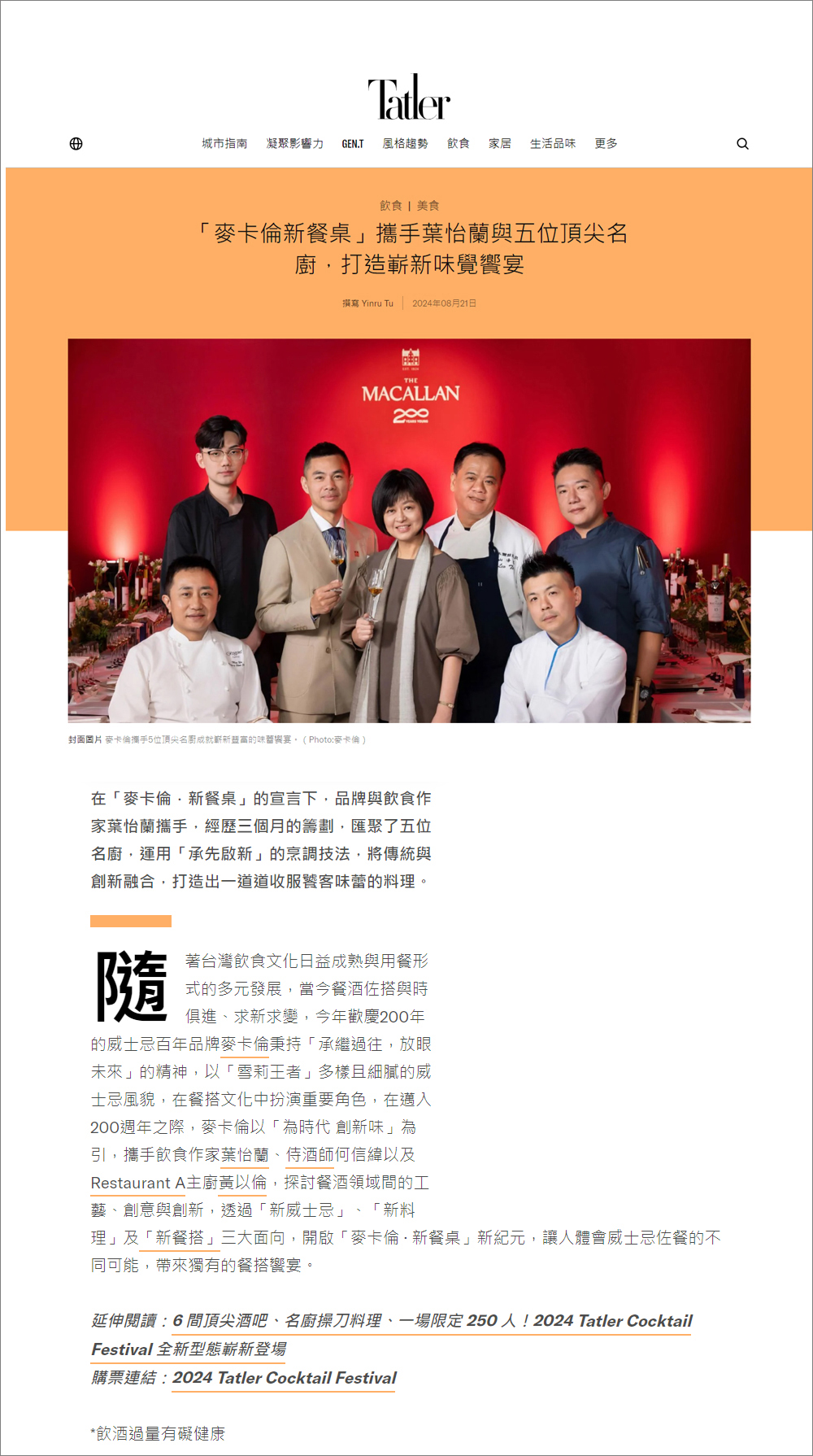Open the 城市指南 menu
This screenshot has width=813, height=1456.
pyautogui.click(x=224, y=144)
